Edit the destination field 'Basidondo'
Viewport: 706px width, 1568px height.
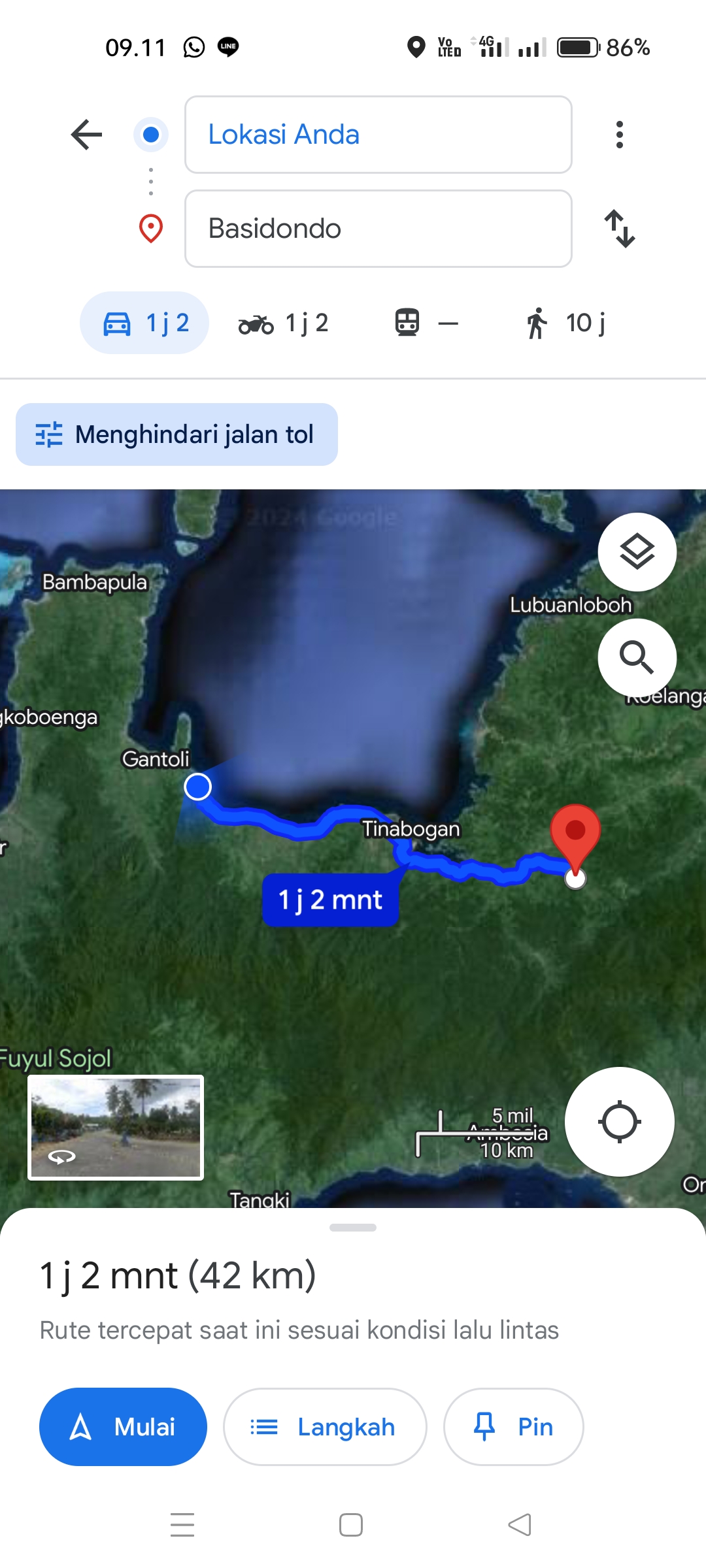coord(378,229)
